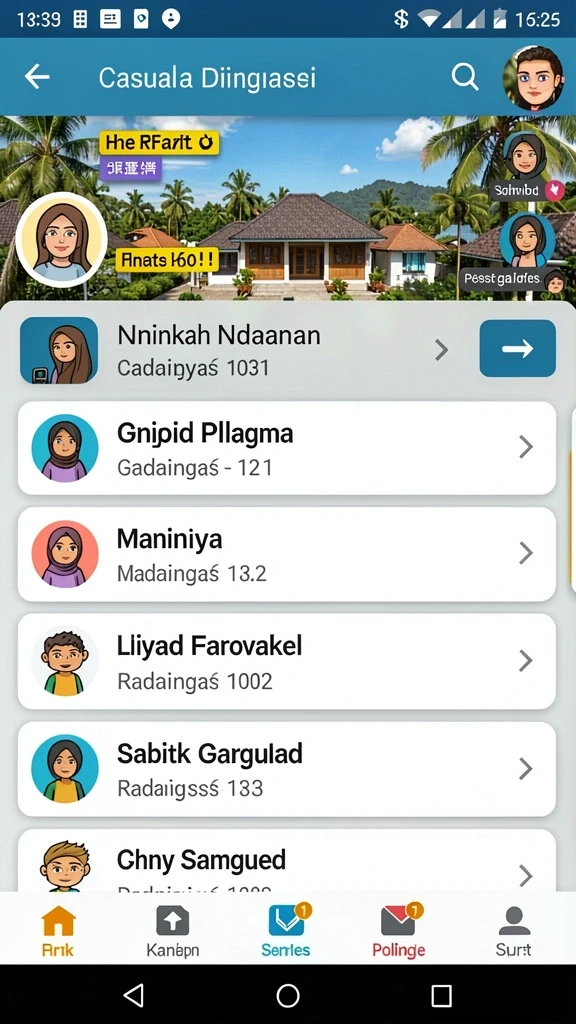576x1024 pixels.
Task: Tap the Solmibd avatar on the banner
Action: (x=524, y=155)
